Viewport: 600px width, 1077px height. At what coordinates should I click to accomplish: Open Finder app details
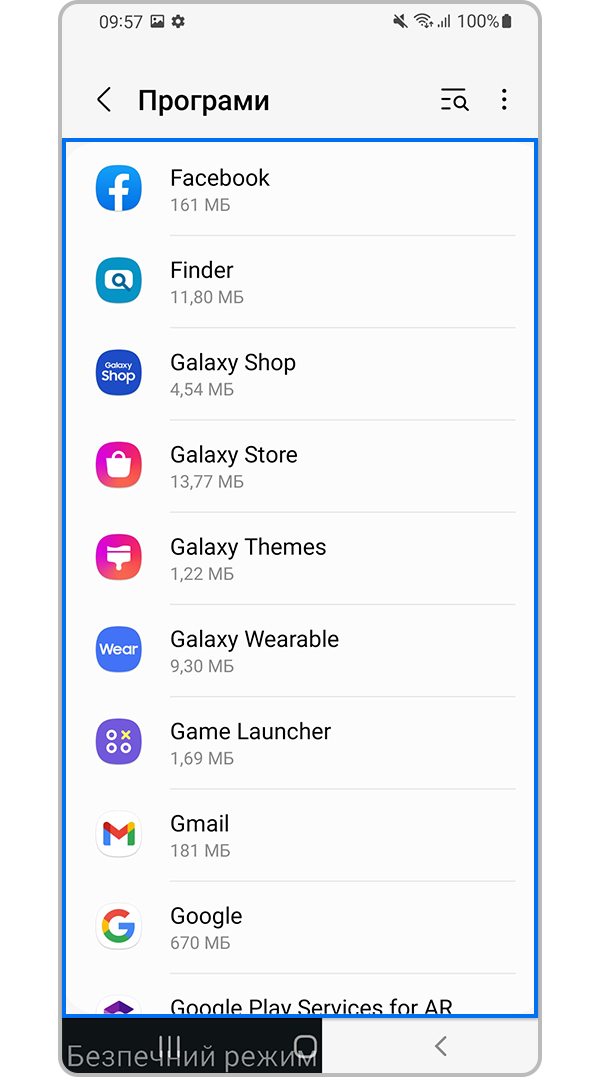pos(300,281)
